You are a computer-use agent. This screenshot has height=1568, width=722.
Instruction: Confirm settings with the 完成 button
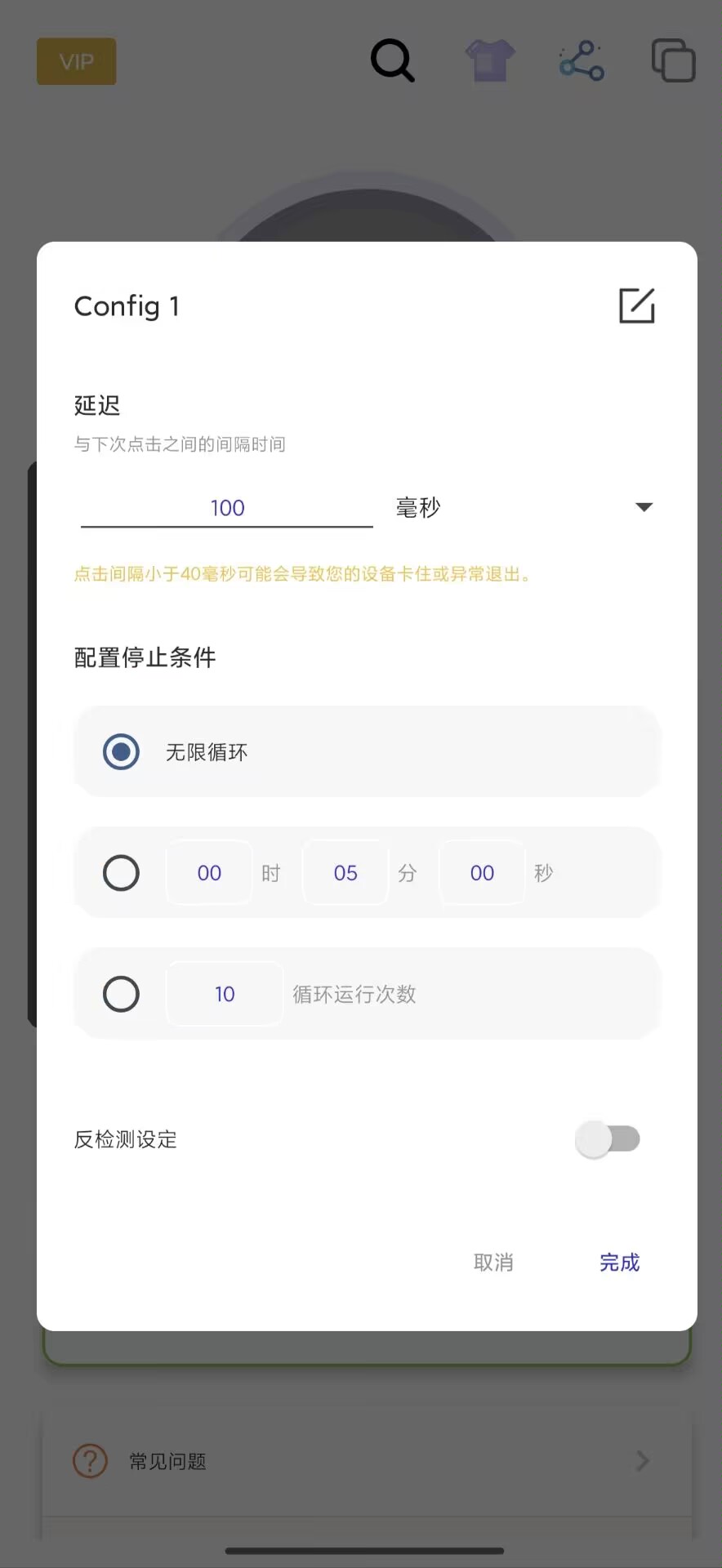[x=619, y=1262]
